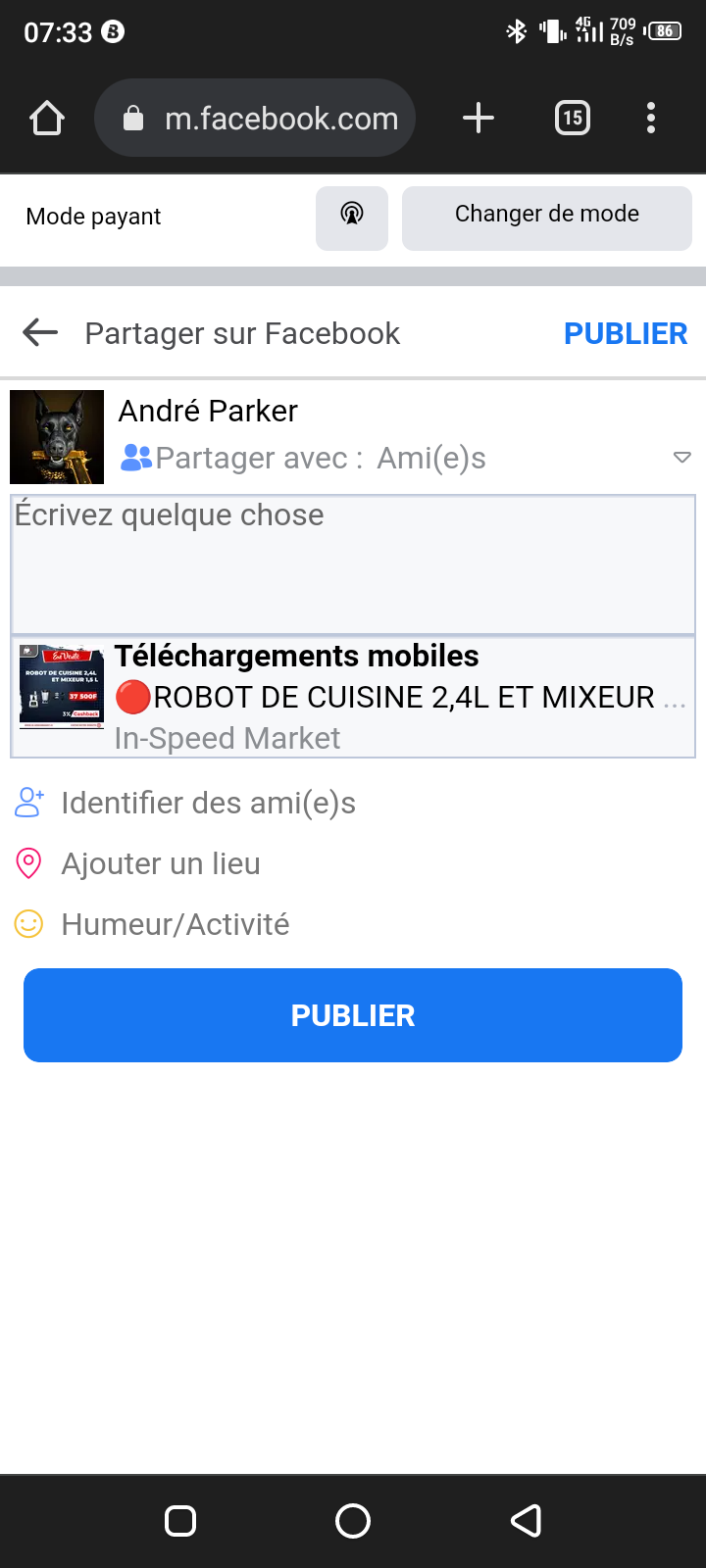This screenshot has height=1568, width=706.
Task: Tap the large blue PUBLIER button
Action: click(353, 1015)
